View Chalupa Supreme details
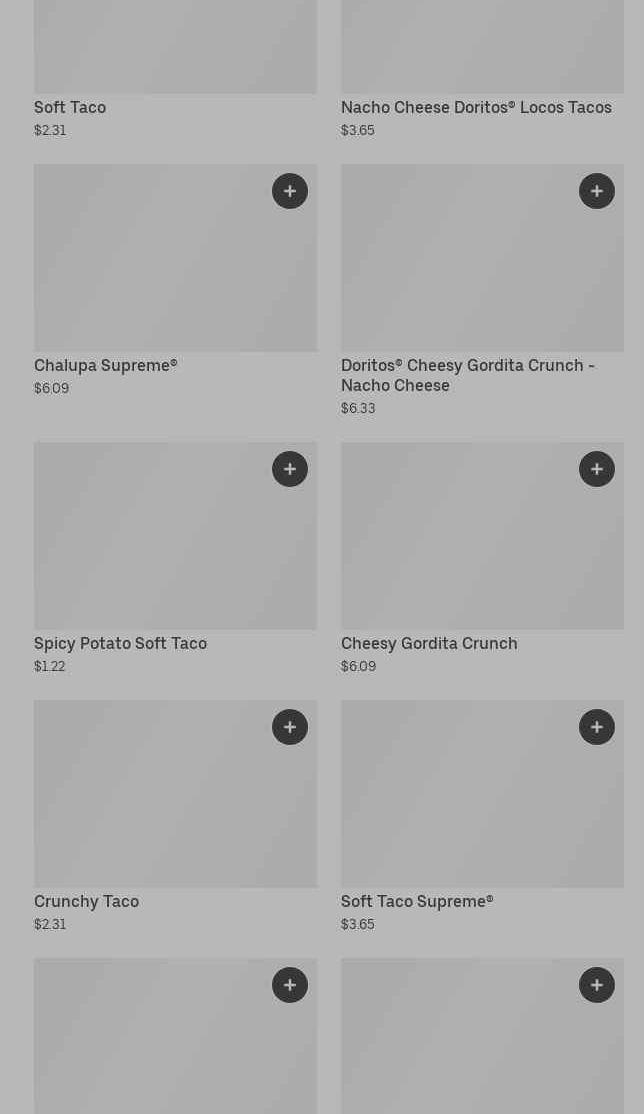The height and width of the screenshot is (1114, 644). 176,281
